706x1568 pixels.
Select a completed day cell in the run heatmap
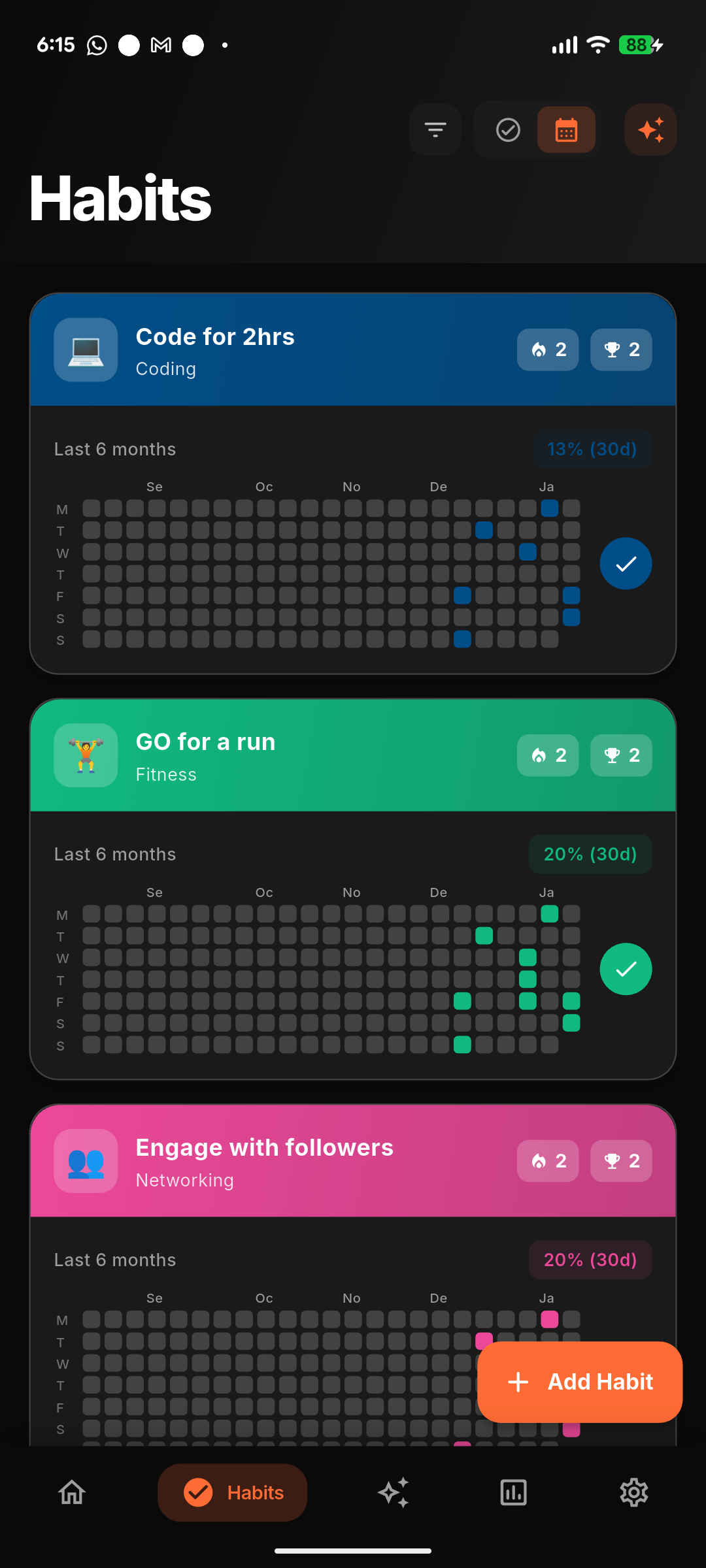coord(549,914)
